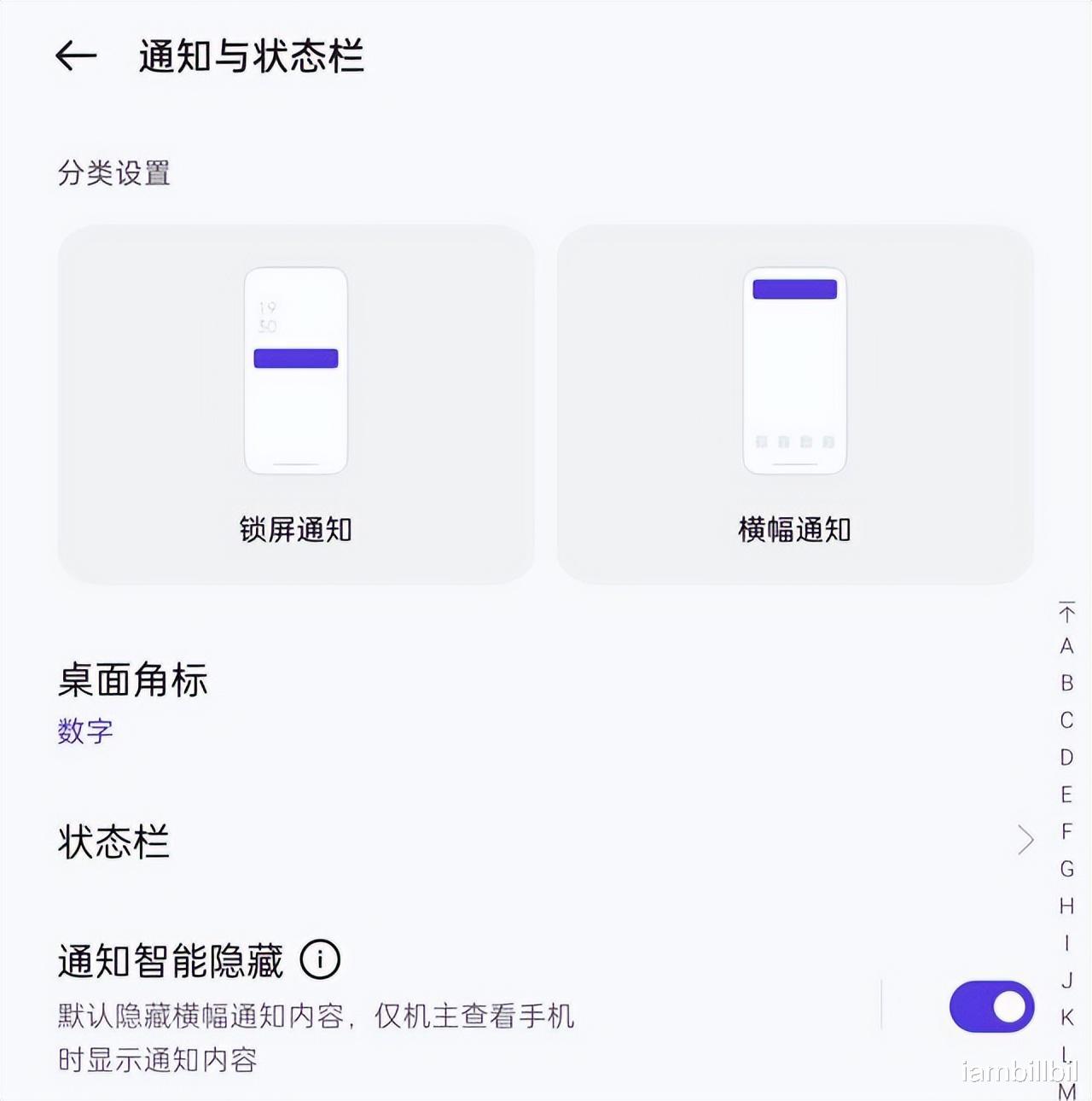Select the 分类设置 section header
The image size is (1092, 1101).
(x=113, y=173)
